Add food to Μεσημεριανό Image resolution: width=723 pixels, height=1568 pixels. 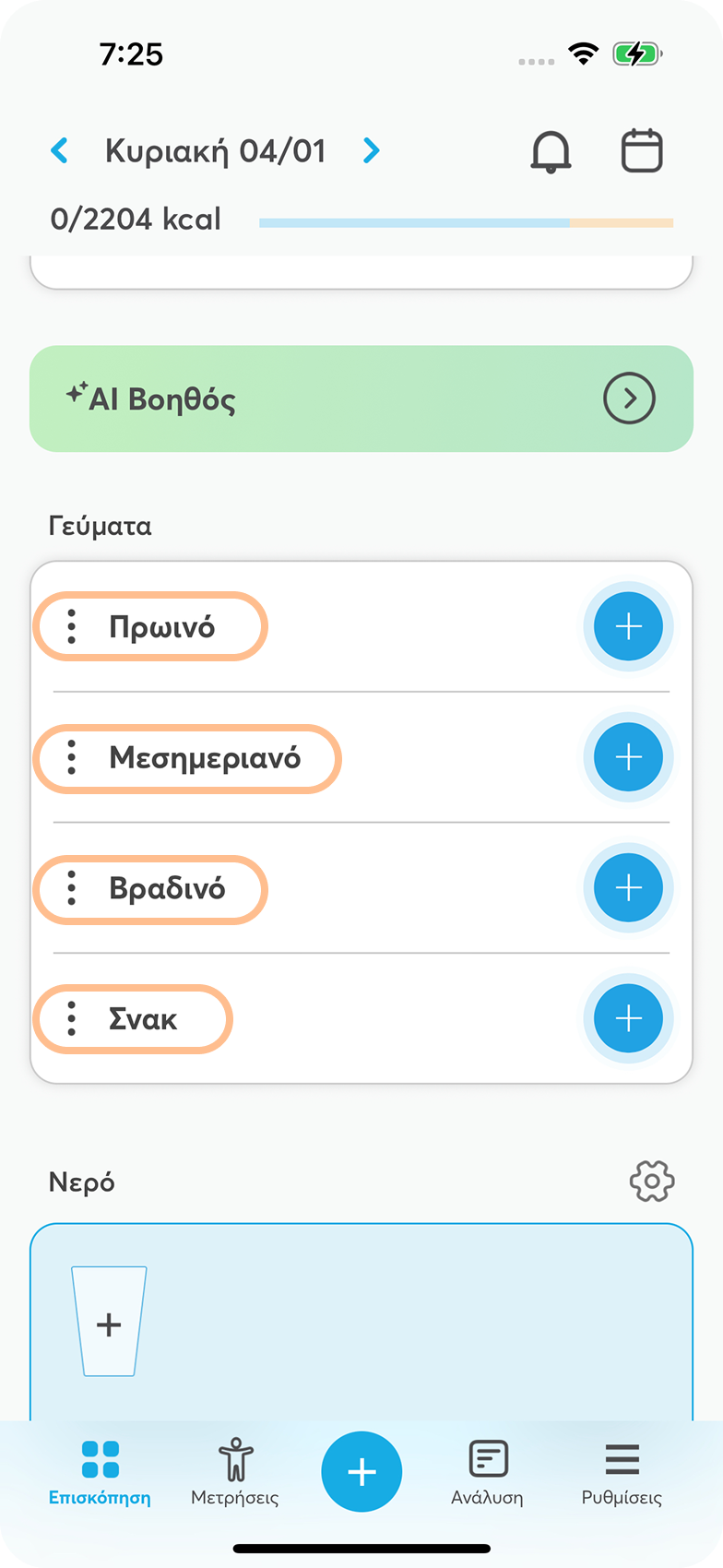628,758
